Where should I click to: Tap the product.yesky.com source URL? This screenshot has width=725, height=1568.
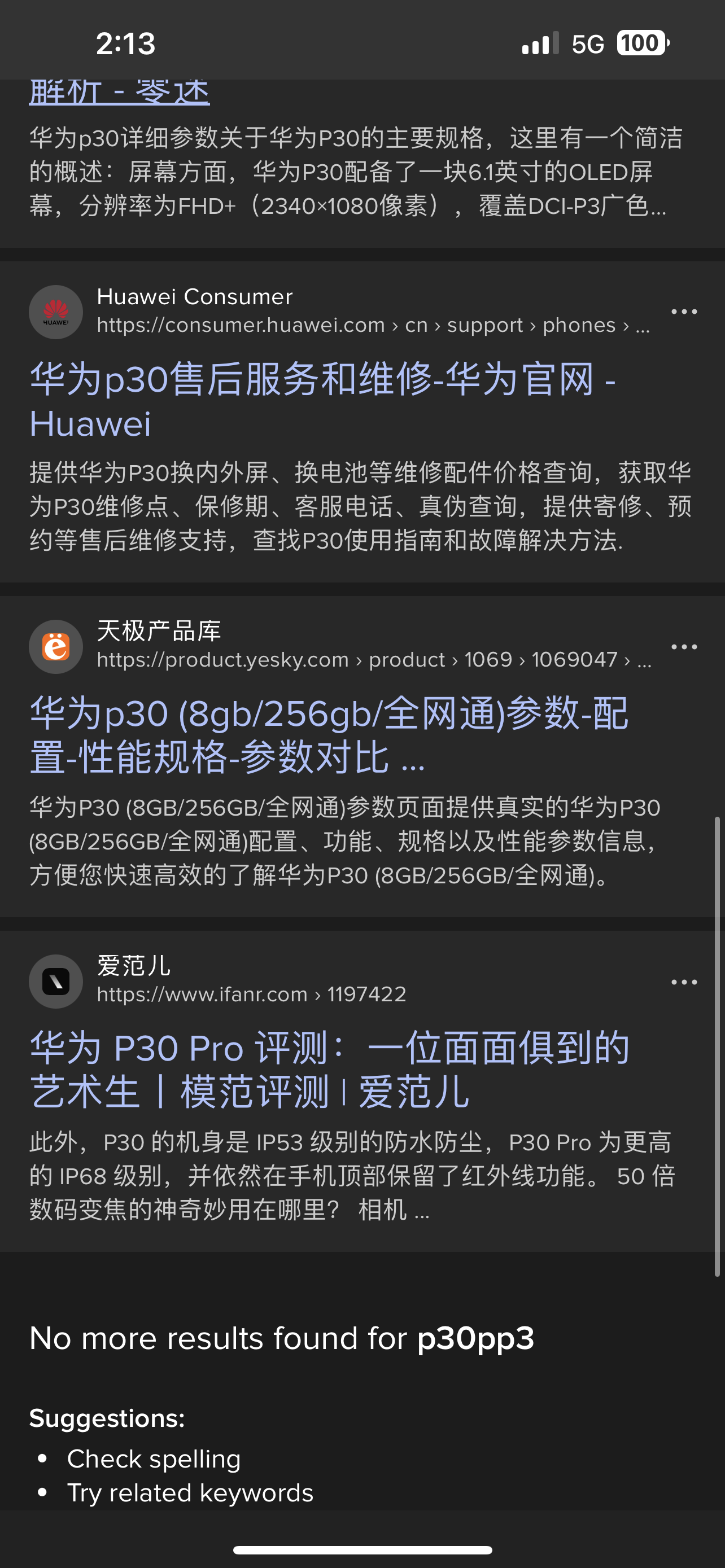tap(374, 660)
